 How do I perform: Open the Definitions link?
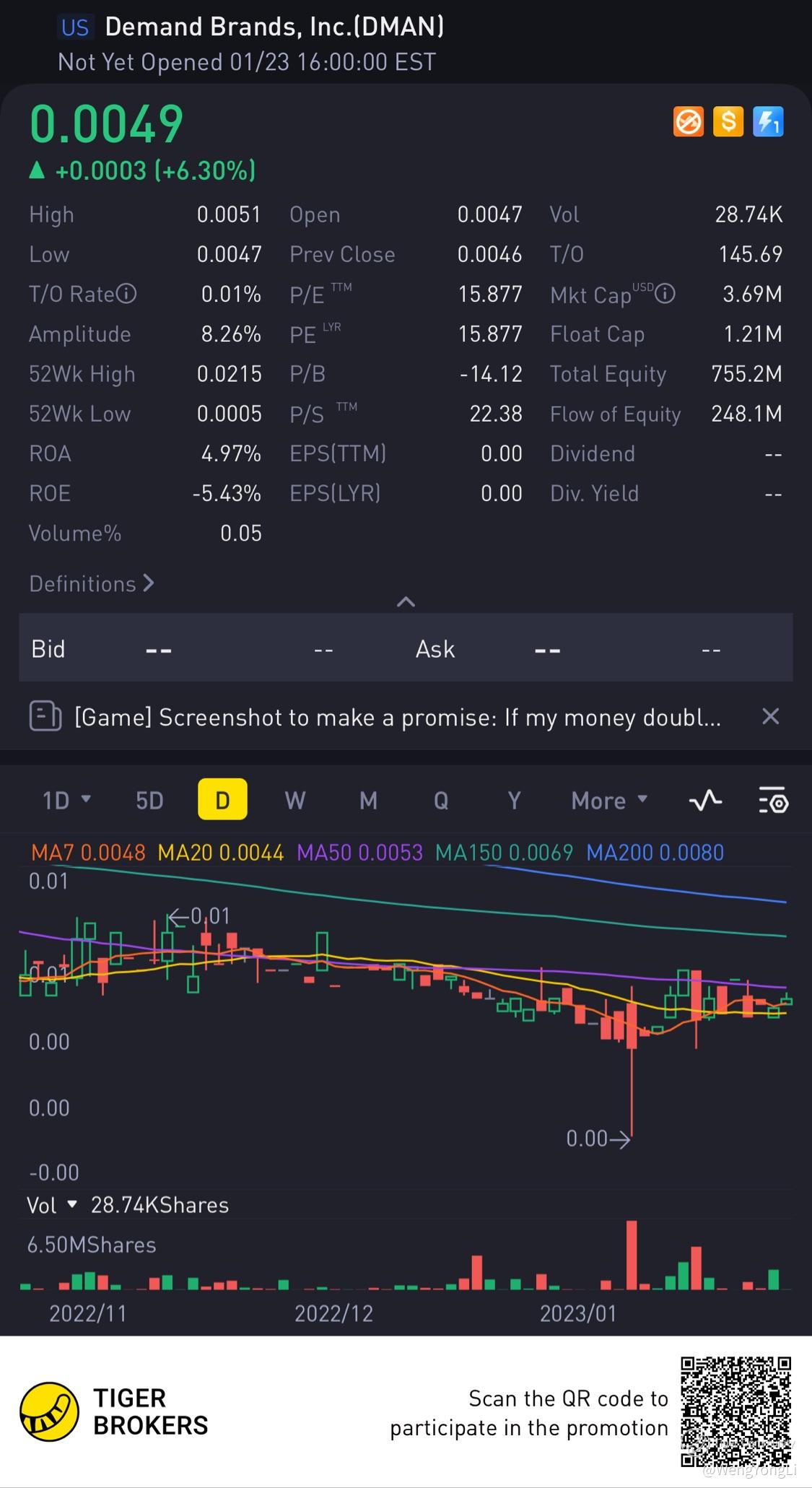[x=92, y=583]
